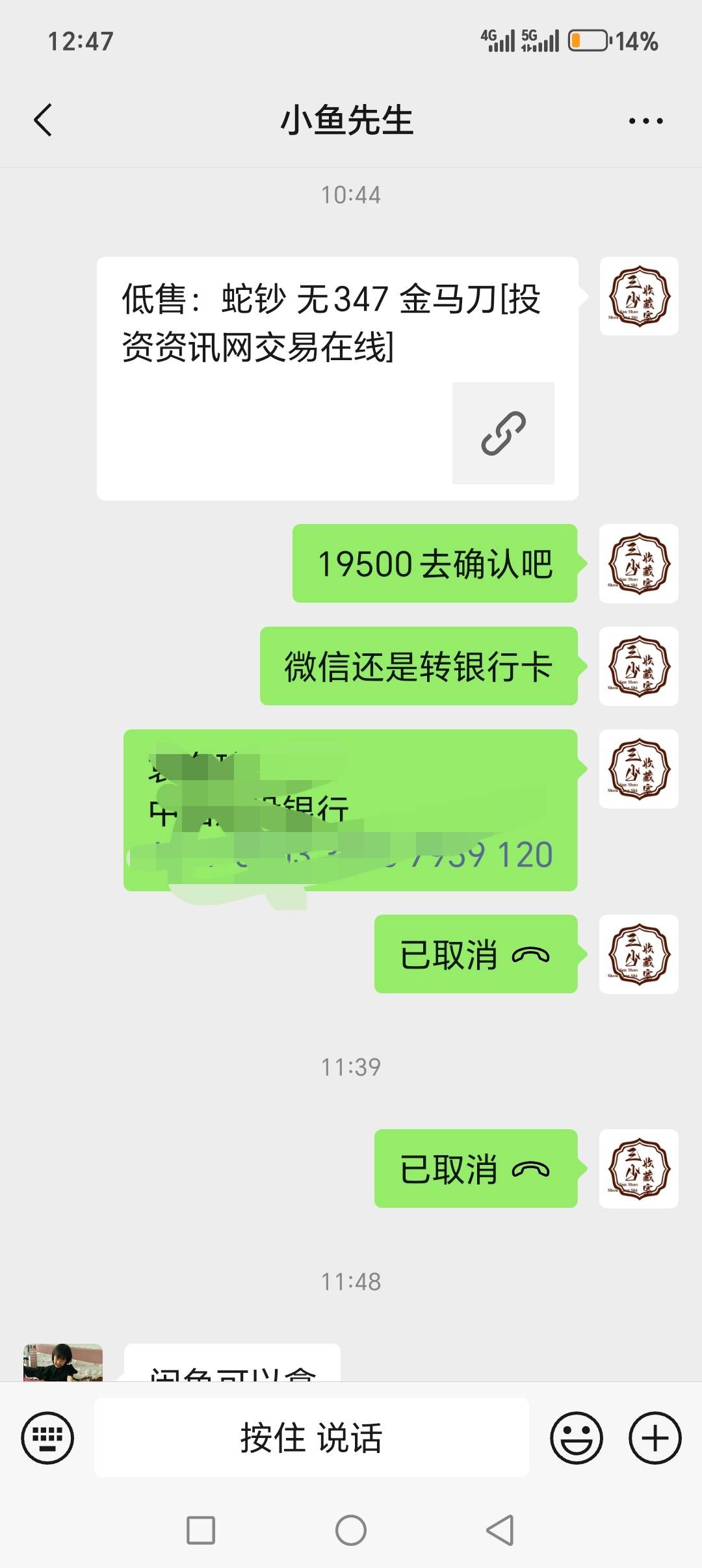
Task: Tap the 已取消 call message below 11:39
Action: (476, 1168)
